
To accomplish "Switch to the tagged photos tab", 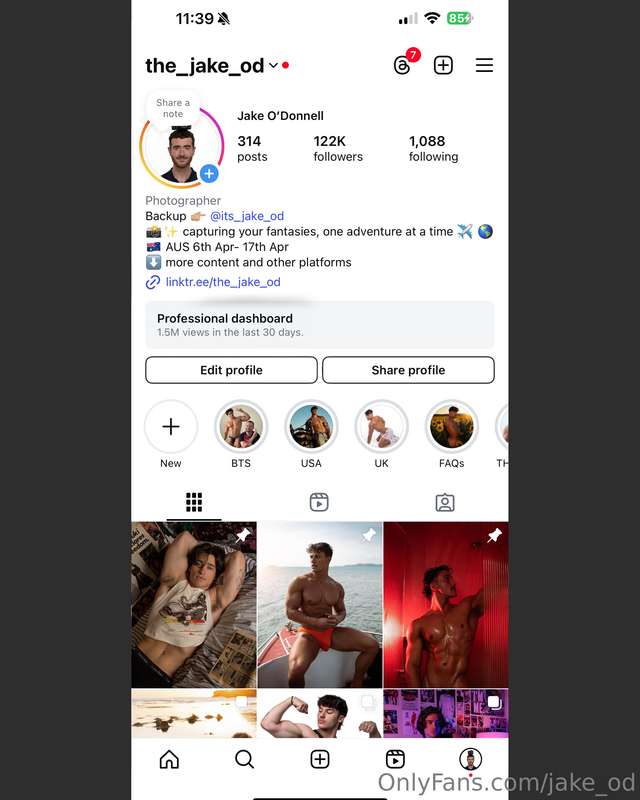I will [x=445, y=502].
